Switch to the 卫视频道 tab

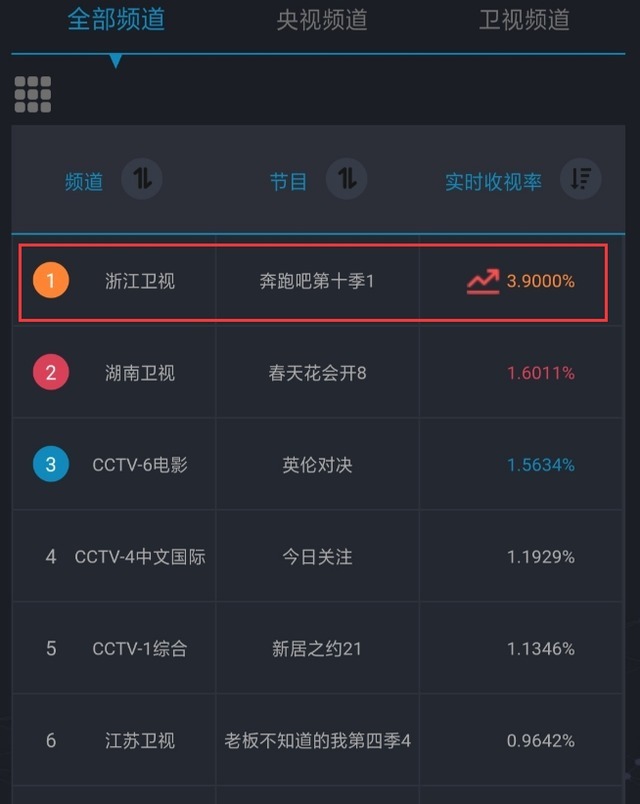(524, 21)
